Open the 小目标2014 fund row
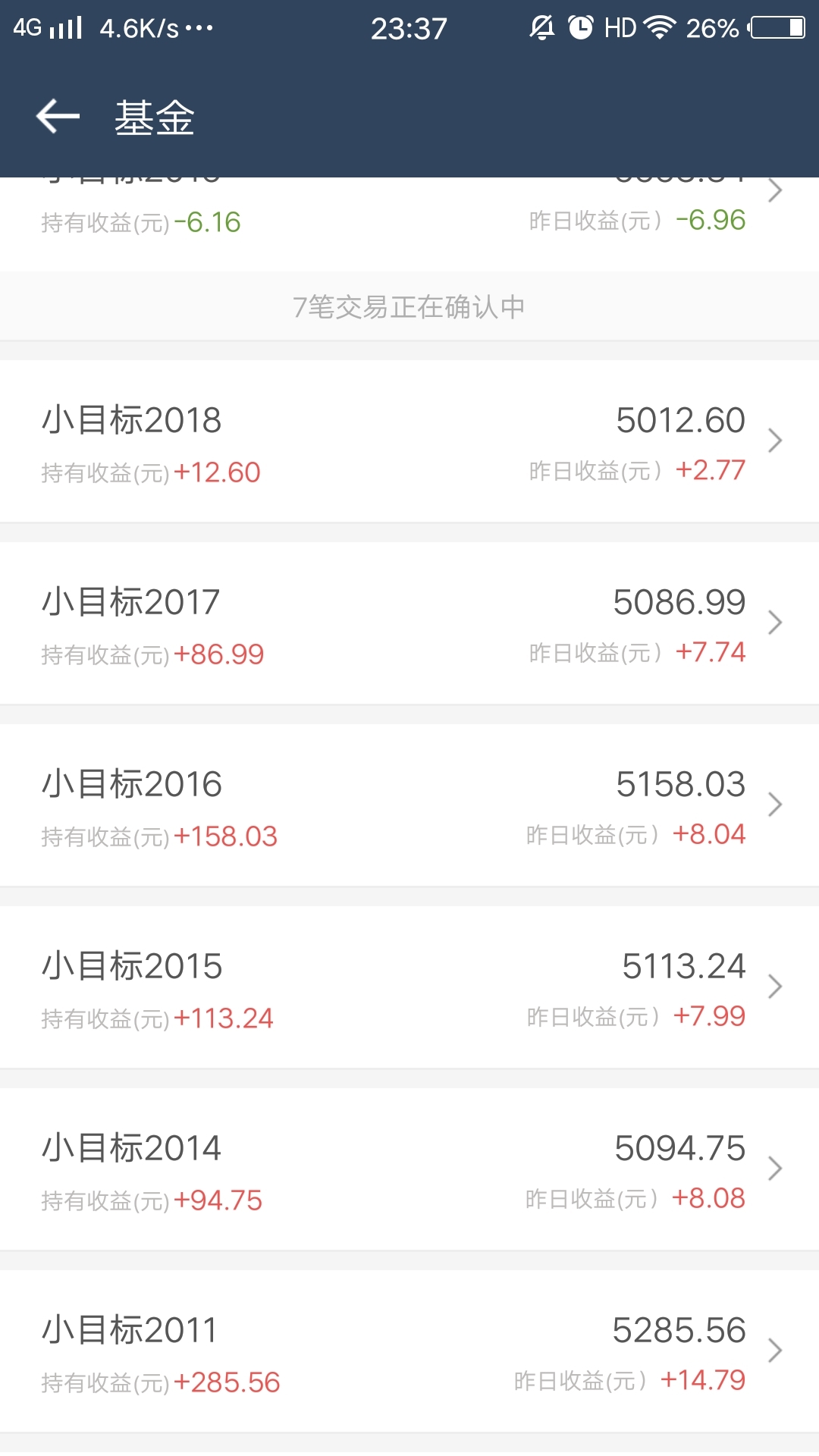 pos(409,1169)
